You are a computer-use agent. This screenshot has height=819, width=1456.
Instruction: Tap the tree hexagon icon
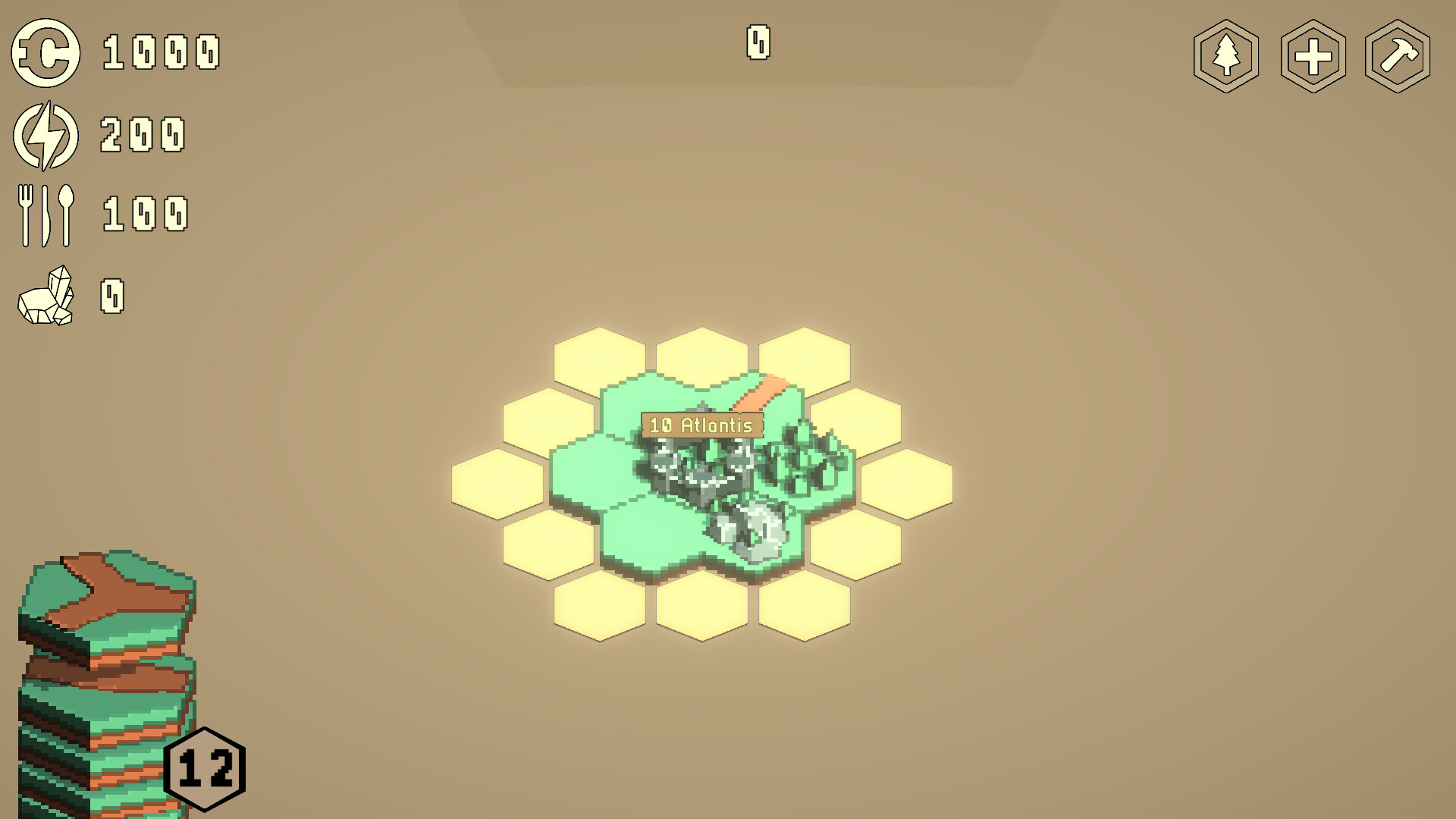pos(1226,56)
